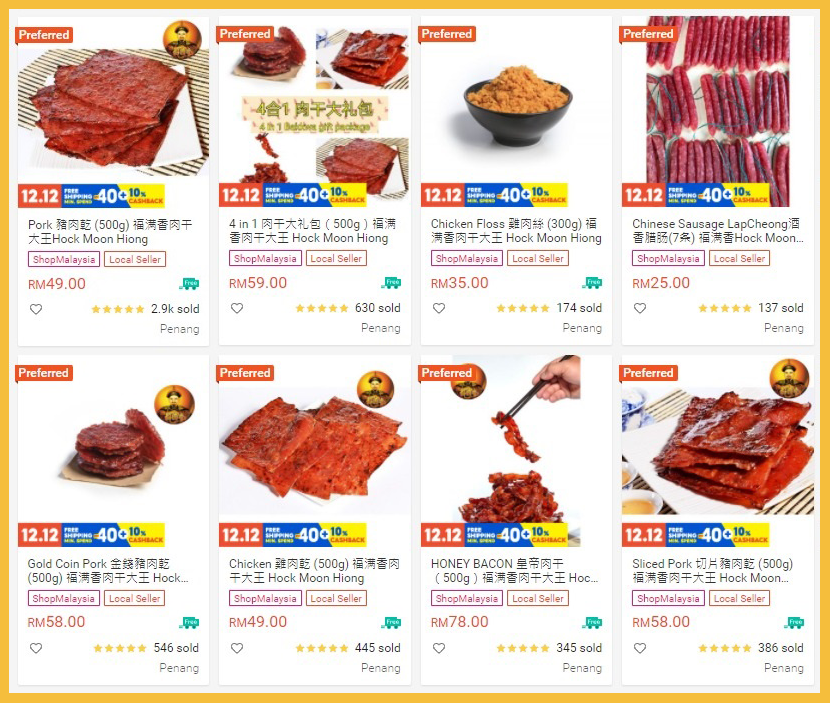The height and width of the screenshot is (703, 830).
Task: Like the Pork 500g RM49.00 item
Action: pos(36,309)
